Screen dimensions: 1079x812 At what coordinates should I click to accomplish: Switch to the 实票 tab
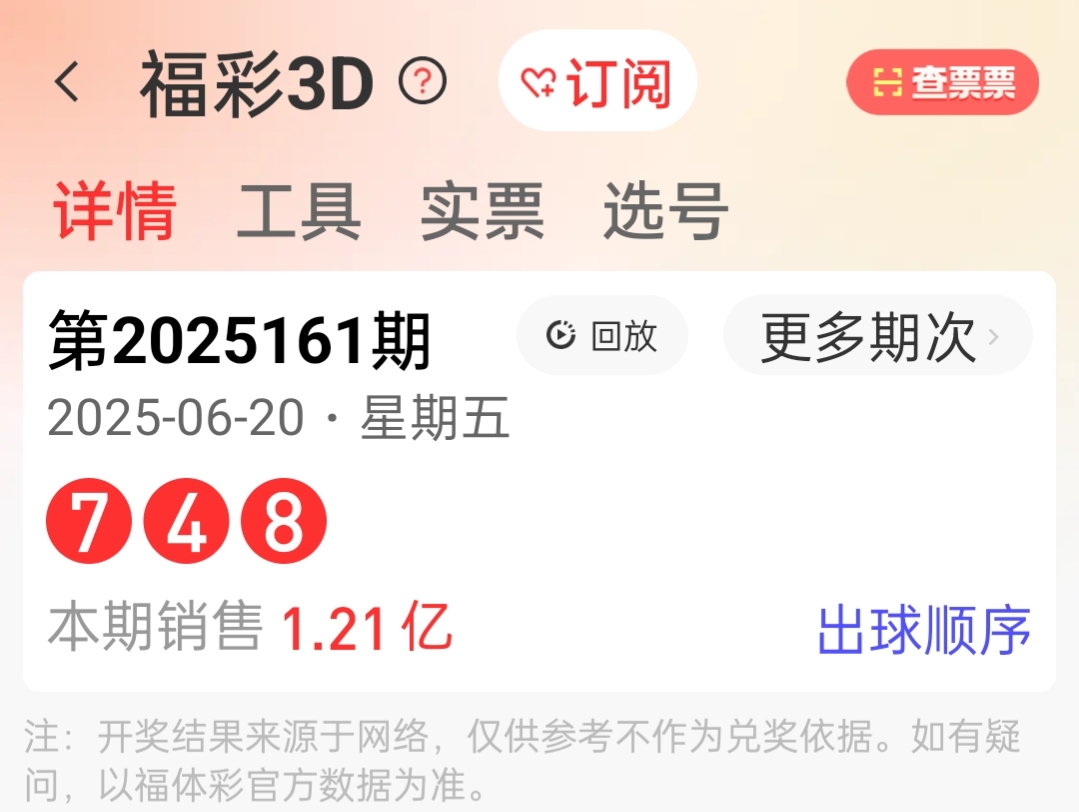click(482, 211)
